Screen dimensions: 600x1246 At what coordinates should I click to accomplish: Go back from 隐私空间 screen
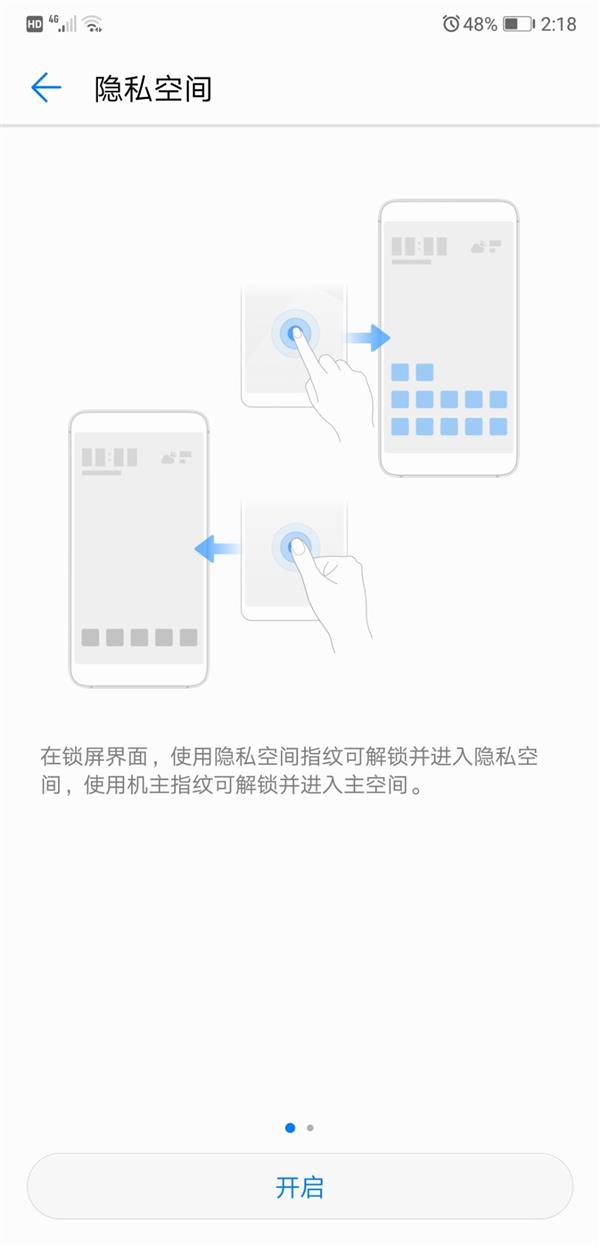point(46,88)
